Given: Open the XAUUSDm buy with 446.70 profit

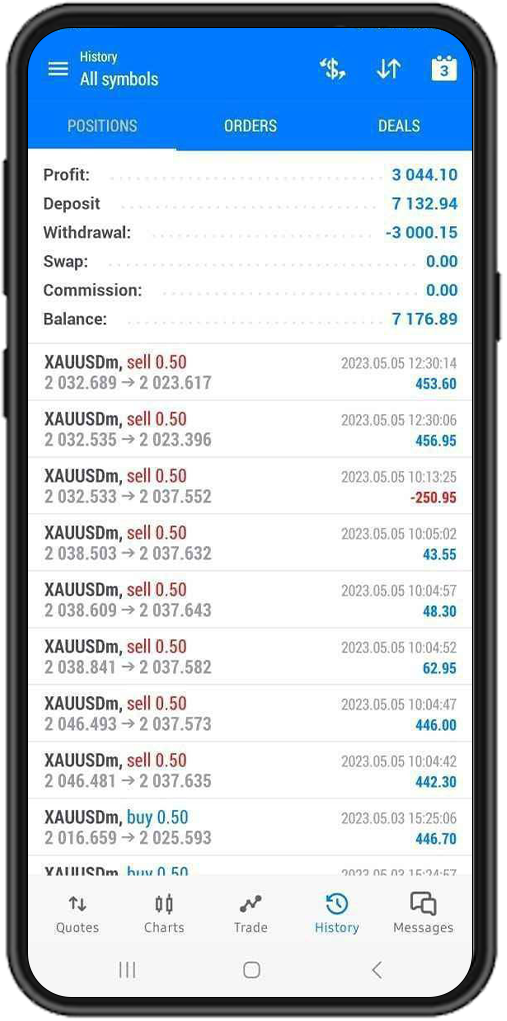Looking at the screenshot, I should point(251,828).
